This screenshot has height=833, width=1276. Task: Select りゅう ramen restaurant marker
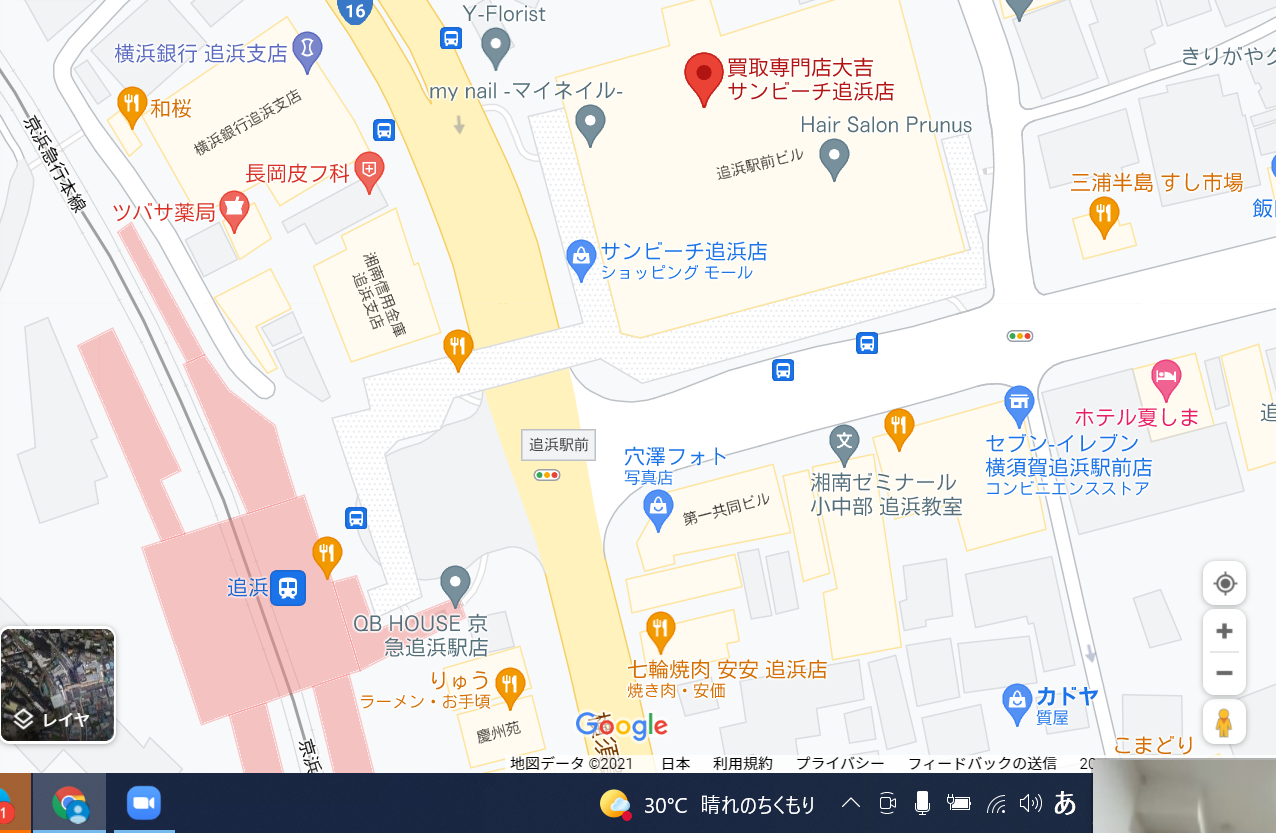click(x=510, y=684)
